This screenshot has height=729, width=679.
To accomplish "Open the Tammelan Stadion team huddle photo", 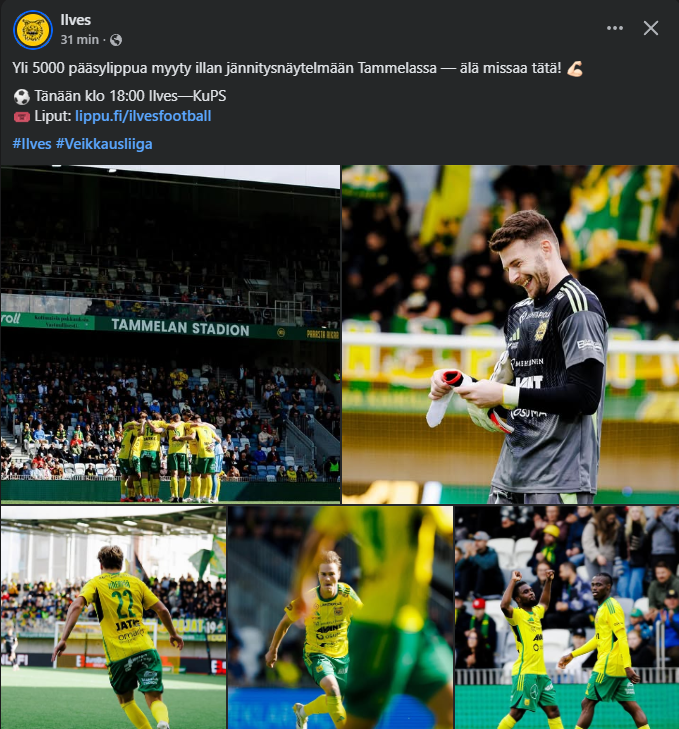I will 170,334.
